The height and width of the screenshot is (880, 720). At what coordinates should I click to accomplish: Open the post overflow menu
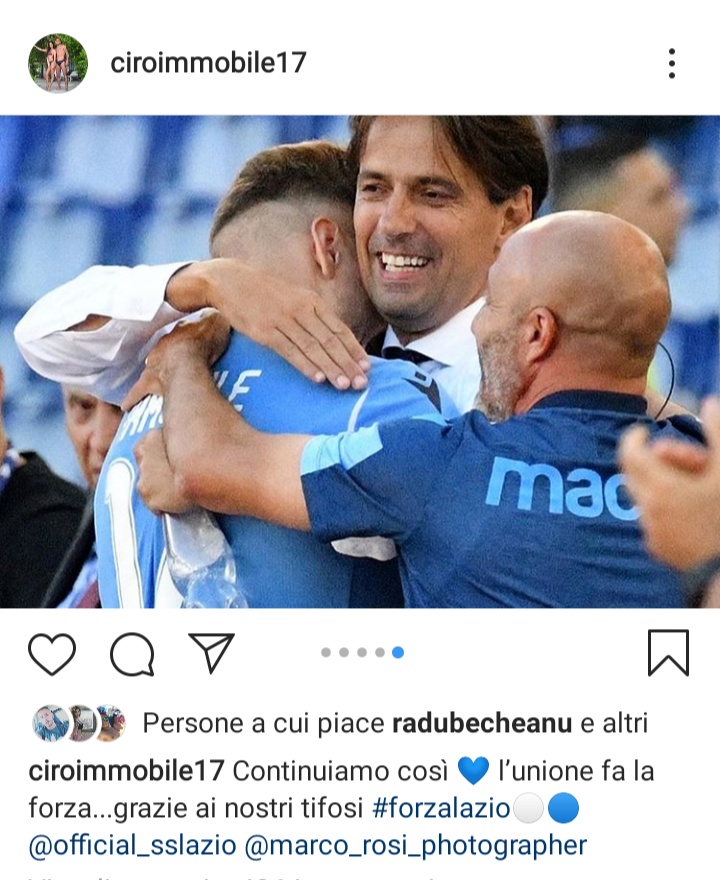[x=672, y=64]
